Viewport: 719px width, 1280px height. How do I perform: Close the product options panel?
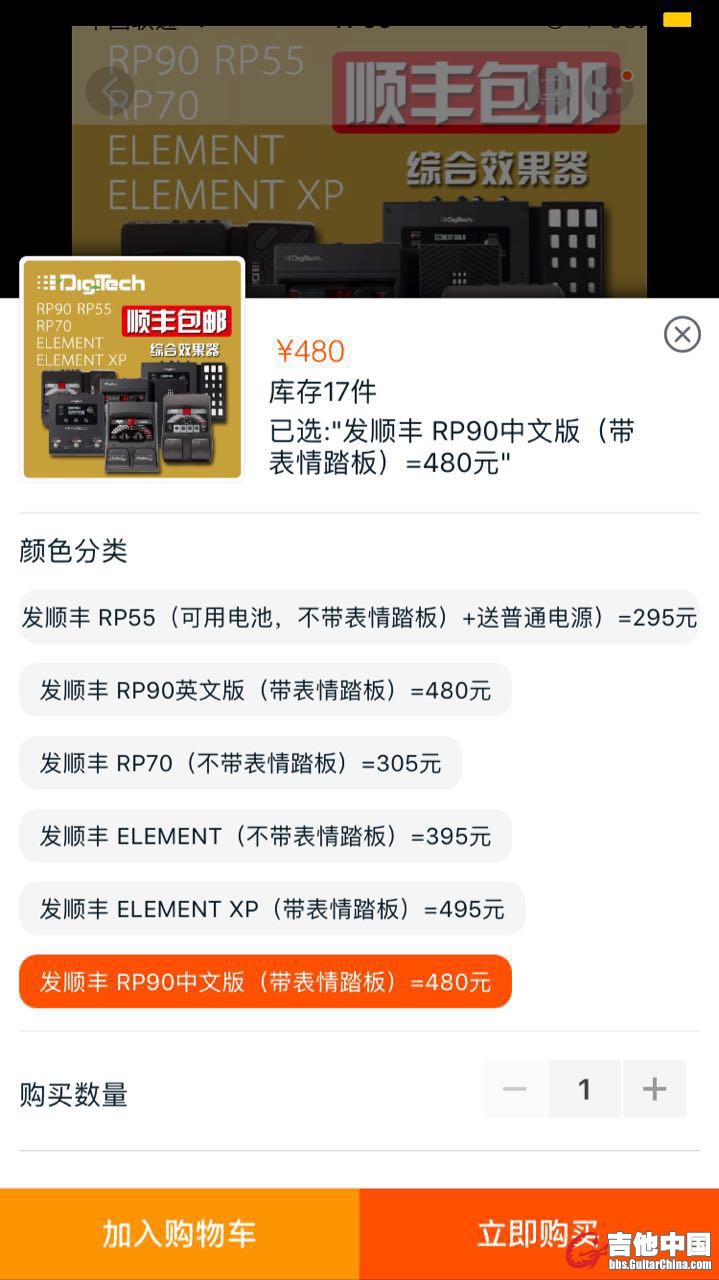coord(682,334)
